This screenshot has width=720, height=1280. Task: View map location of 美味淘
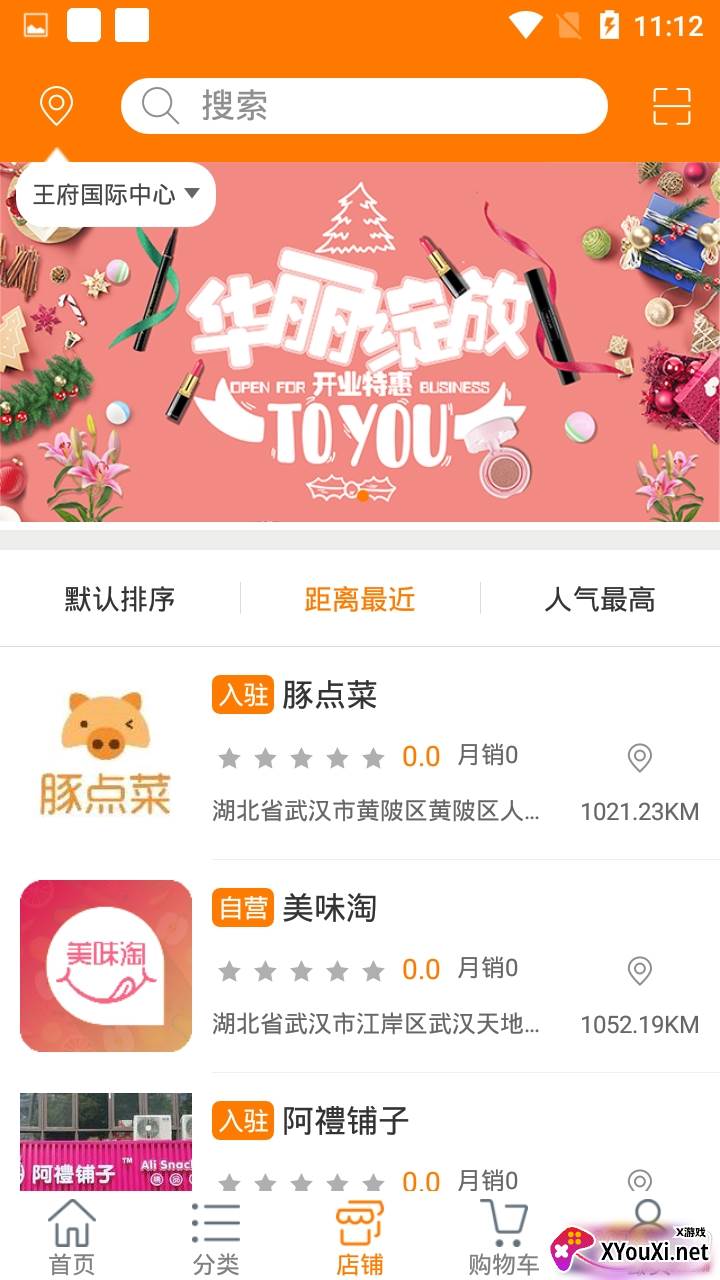(x=639, y=970)
